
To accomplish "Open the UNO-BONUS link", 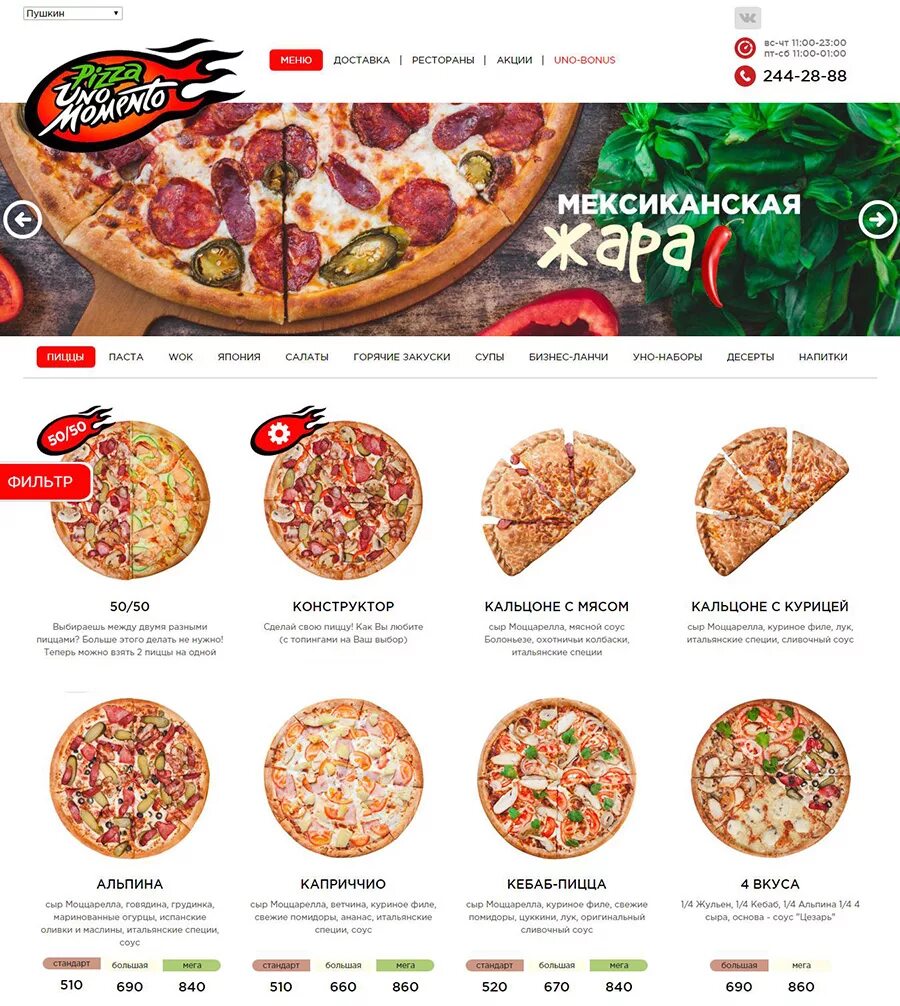I will 584,60.
